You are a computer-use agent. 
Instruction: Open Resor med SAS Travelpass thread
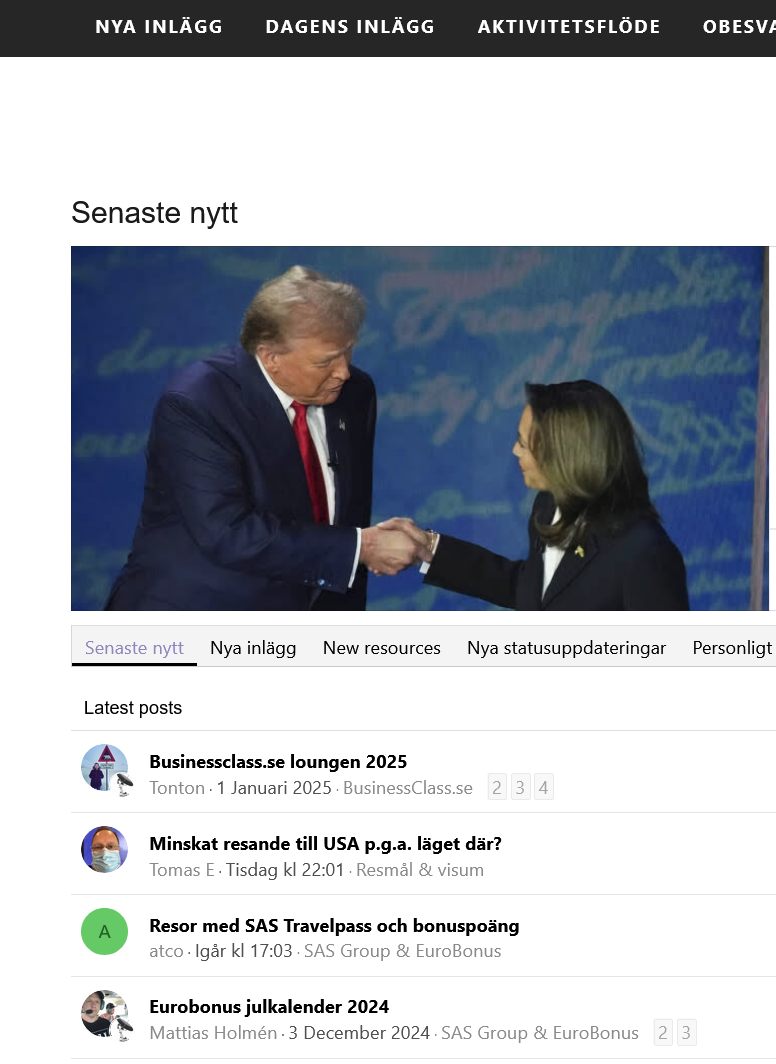coord(334,926)
